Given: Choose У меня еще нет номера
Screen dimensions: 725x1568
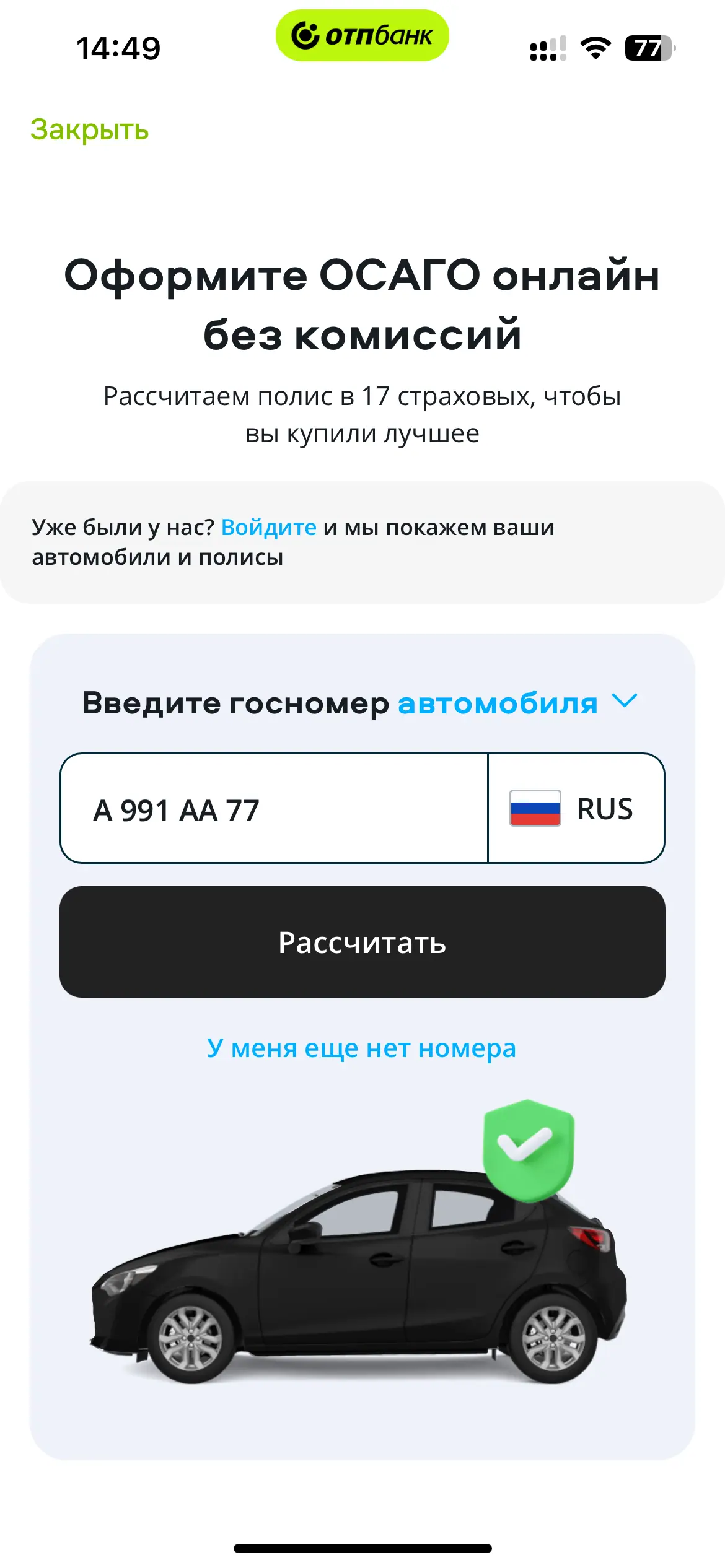Looking at the screenshot, I should (x=361, y=1048).
